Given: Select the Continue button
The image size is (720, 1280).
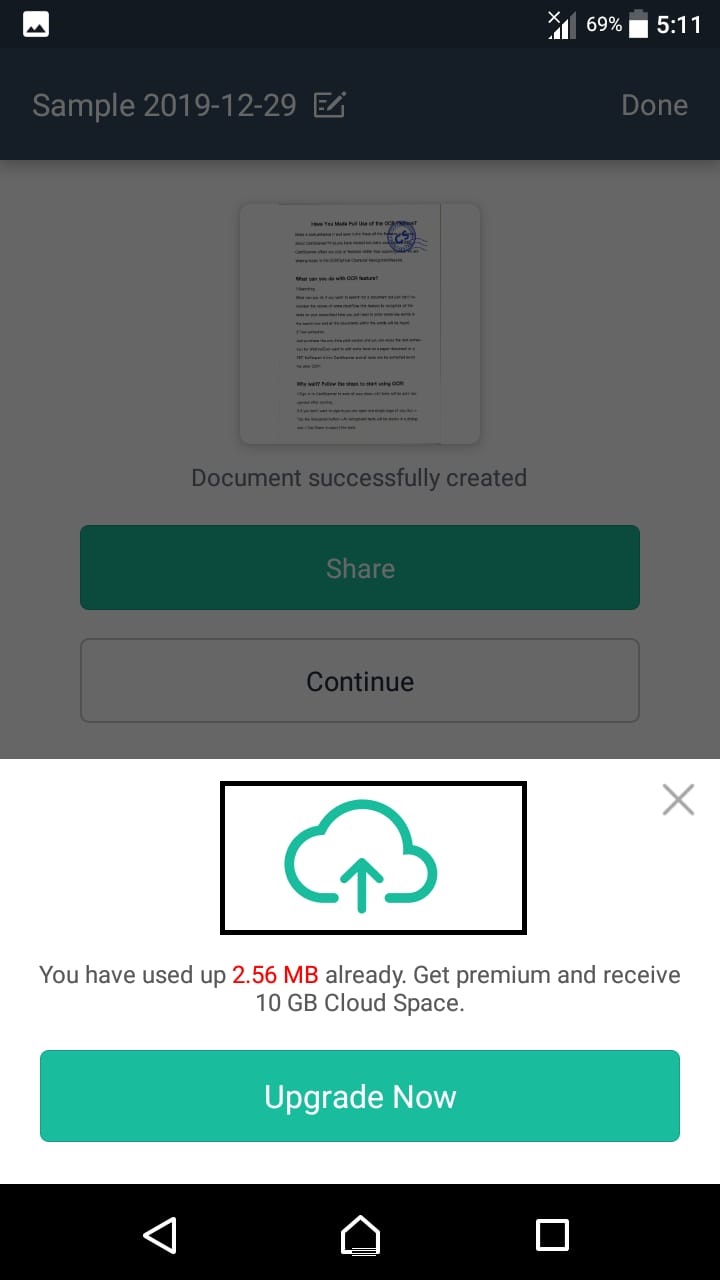Looking at the screenshot, I should coord(360,681).
